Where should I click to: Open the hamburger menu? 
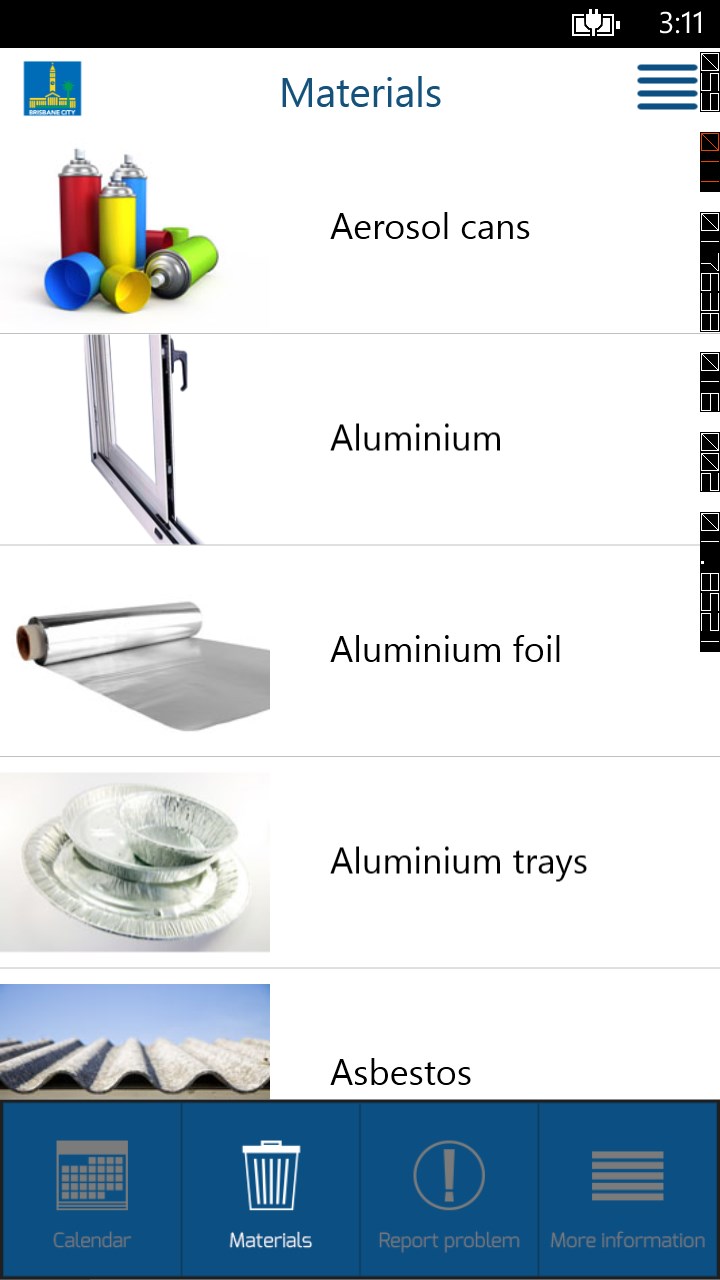pos(667,88)
